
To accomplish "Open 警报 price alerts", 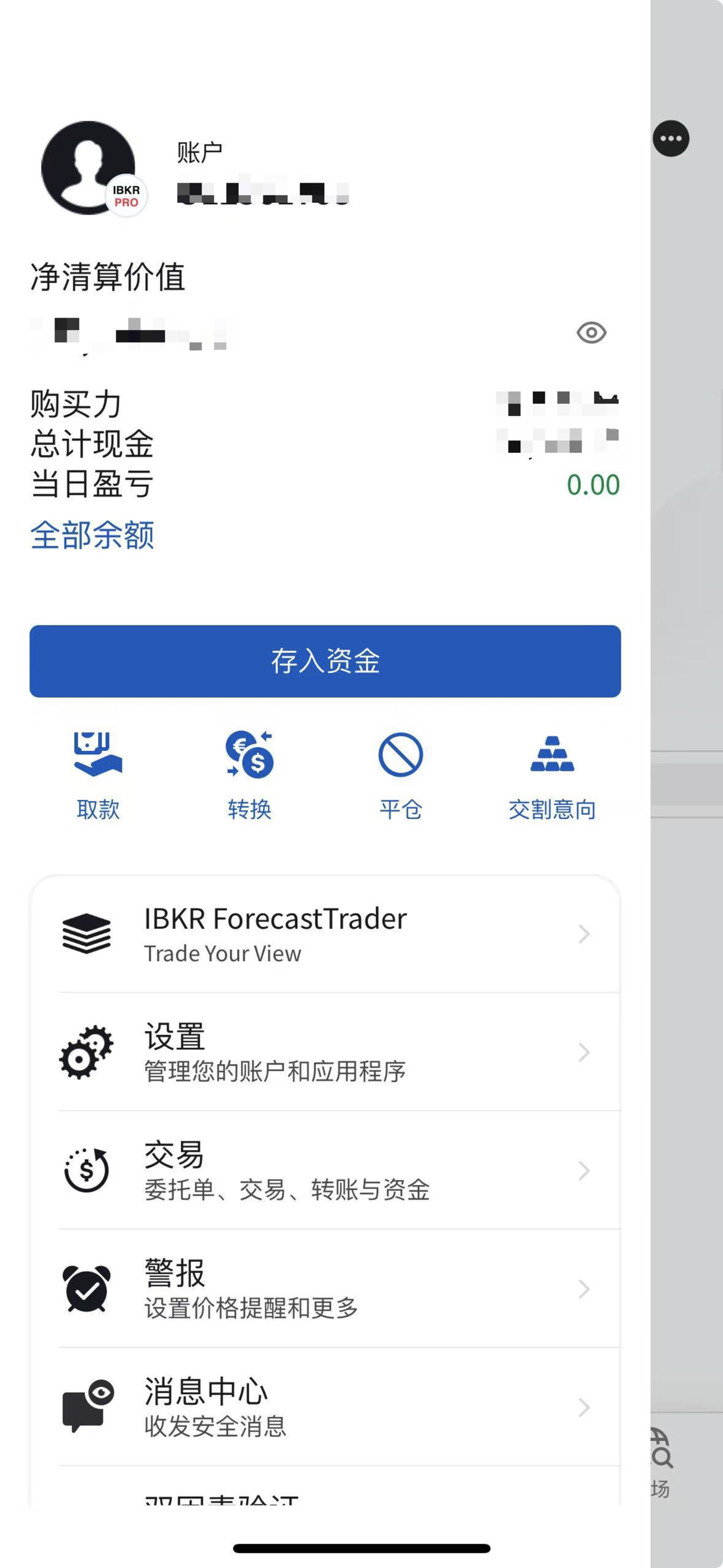I will [325, 1288].
